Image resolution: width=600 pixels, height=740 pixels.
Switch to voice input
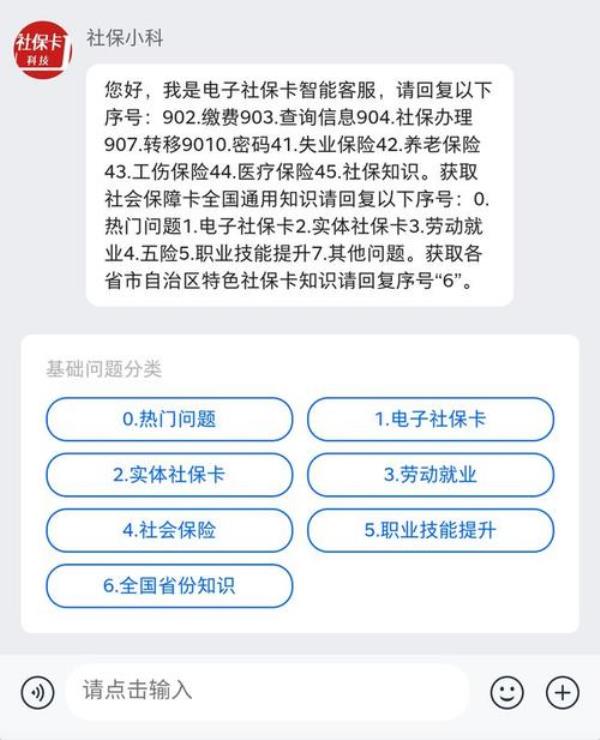38,692
